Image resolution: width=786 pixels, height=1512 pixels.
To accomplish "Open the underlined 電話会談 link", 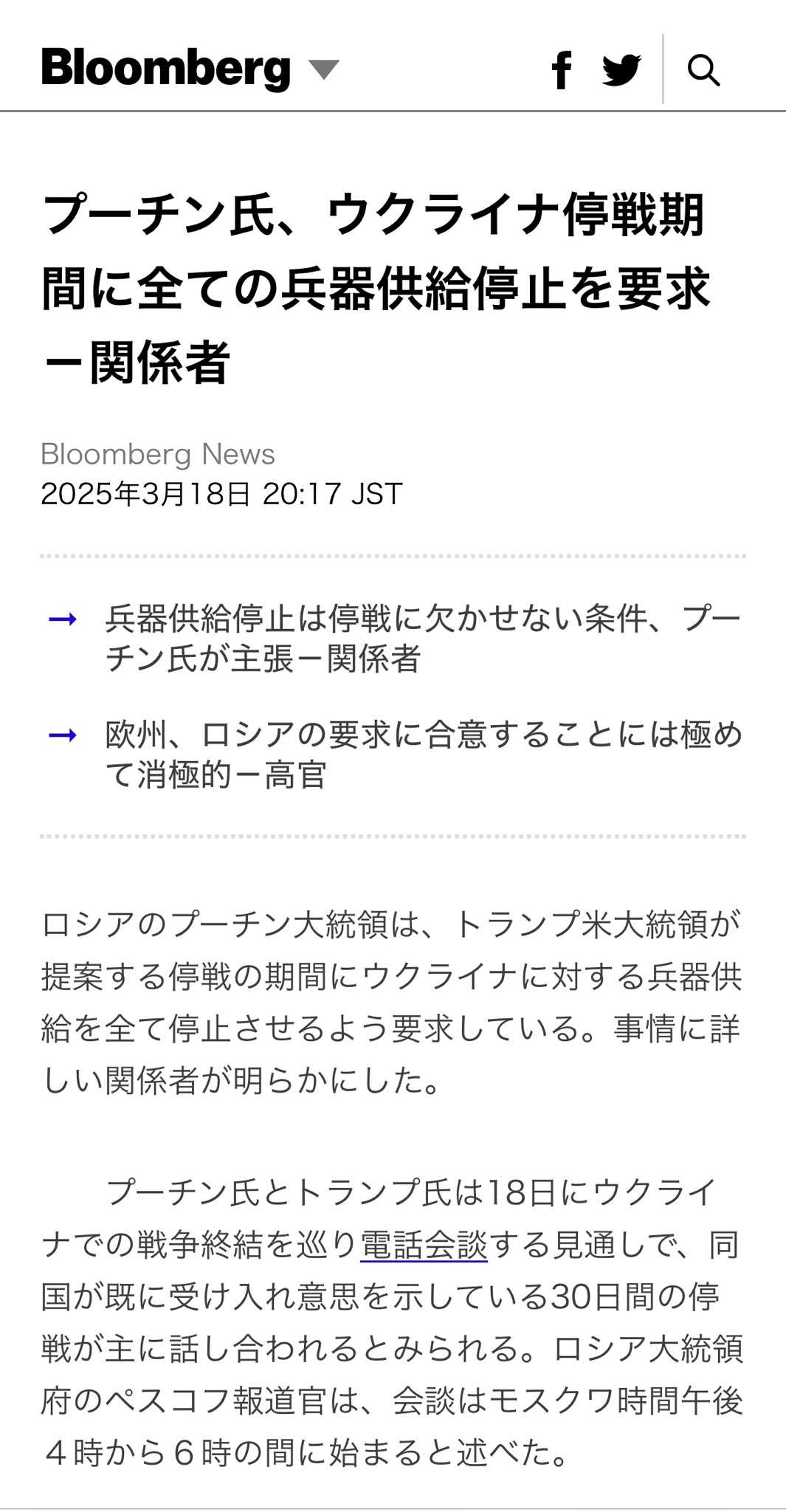I will [x=424, y=1245].
